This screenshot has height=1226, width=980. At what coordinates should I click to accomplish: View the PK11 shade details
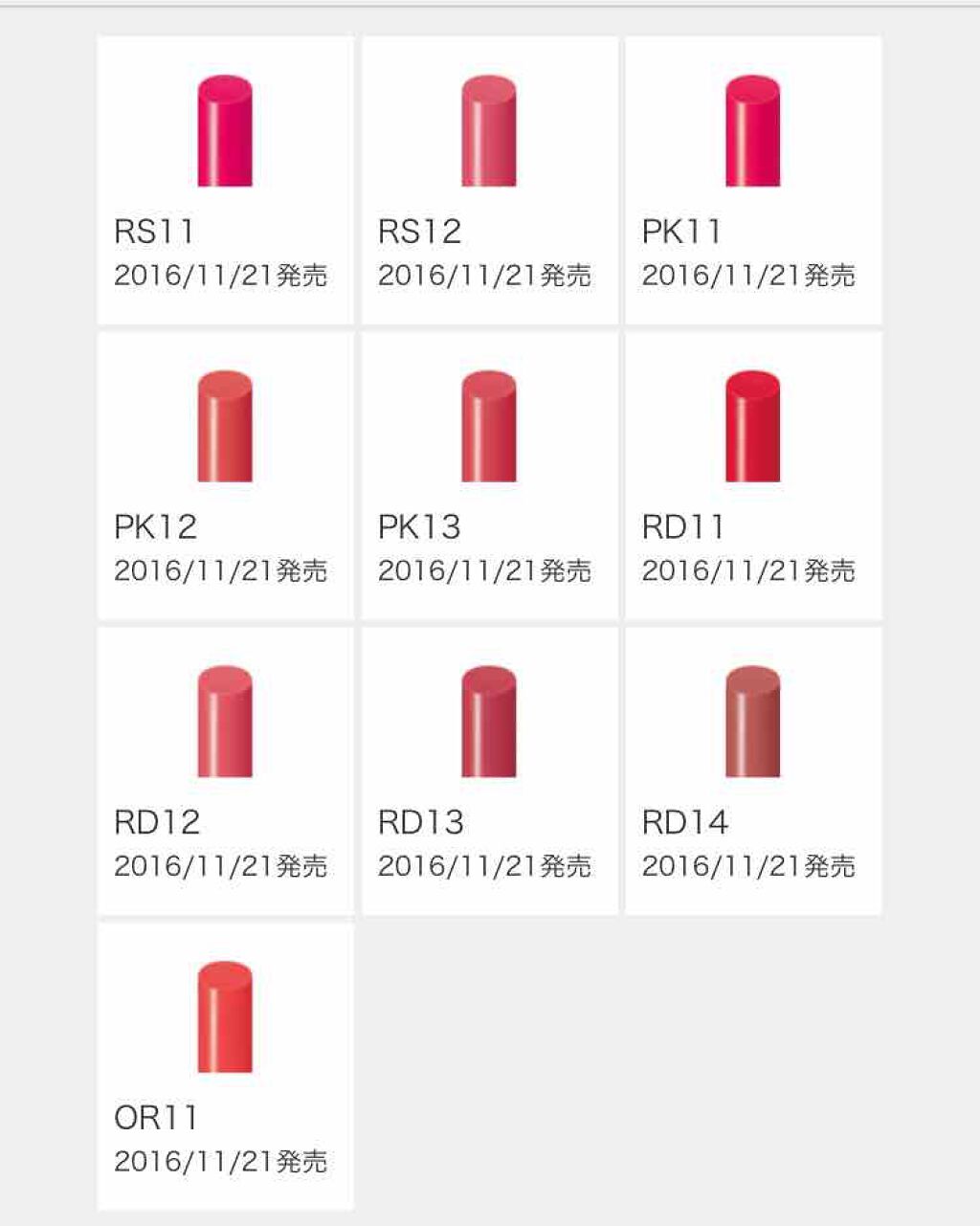pyautogui.click(x=753, y=181)
